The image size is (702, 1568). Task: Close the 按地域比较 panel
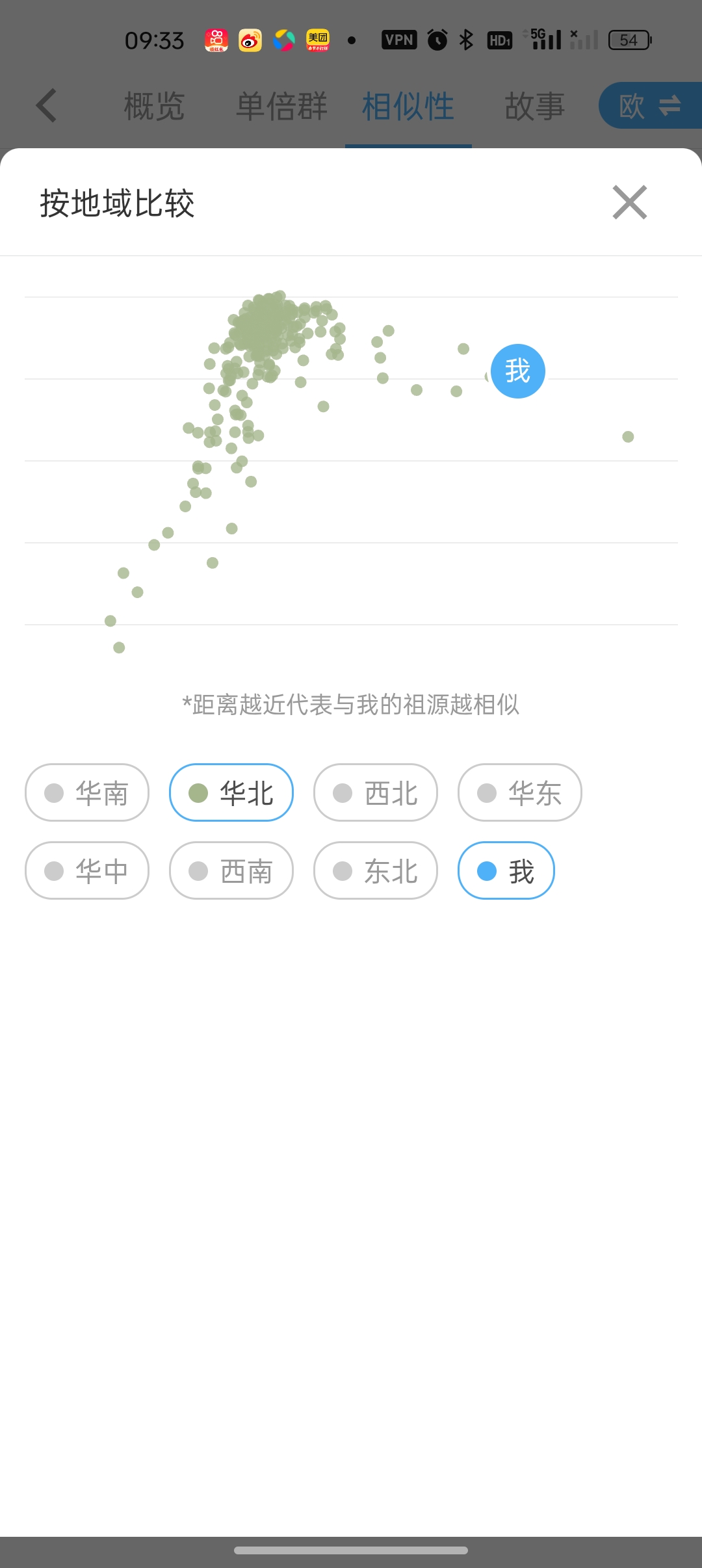[630, 202]
